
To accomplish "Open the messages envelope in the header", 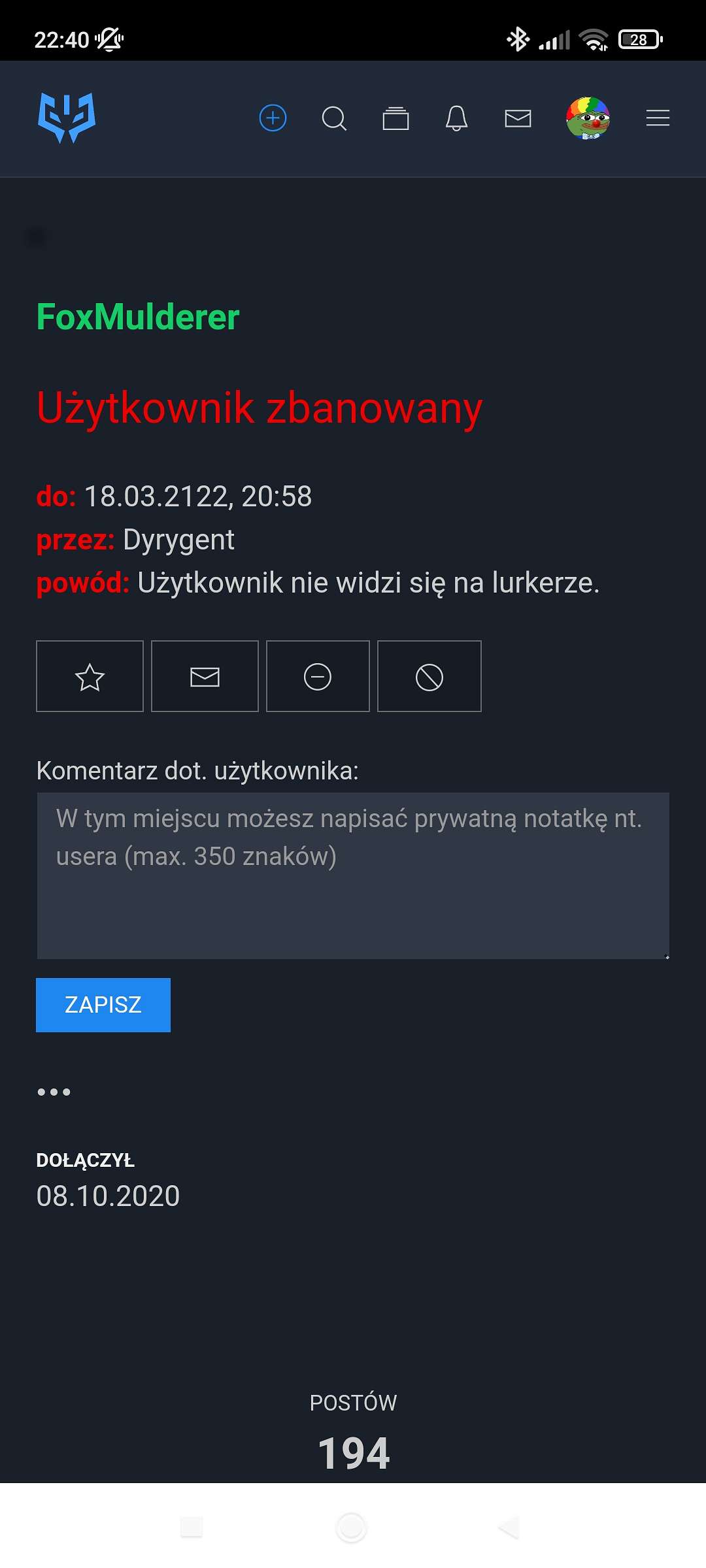I will [x=518, y=118].
